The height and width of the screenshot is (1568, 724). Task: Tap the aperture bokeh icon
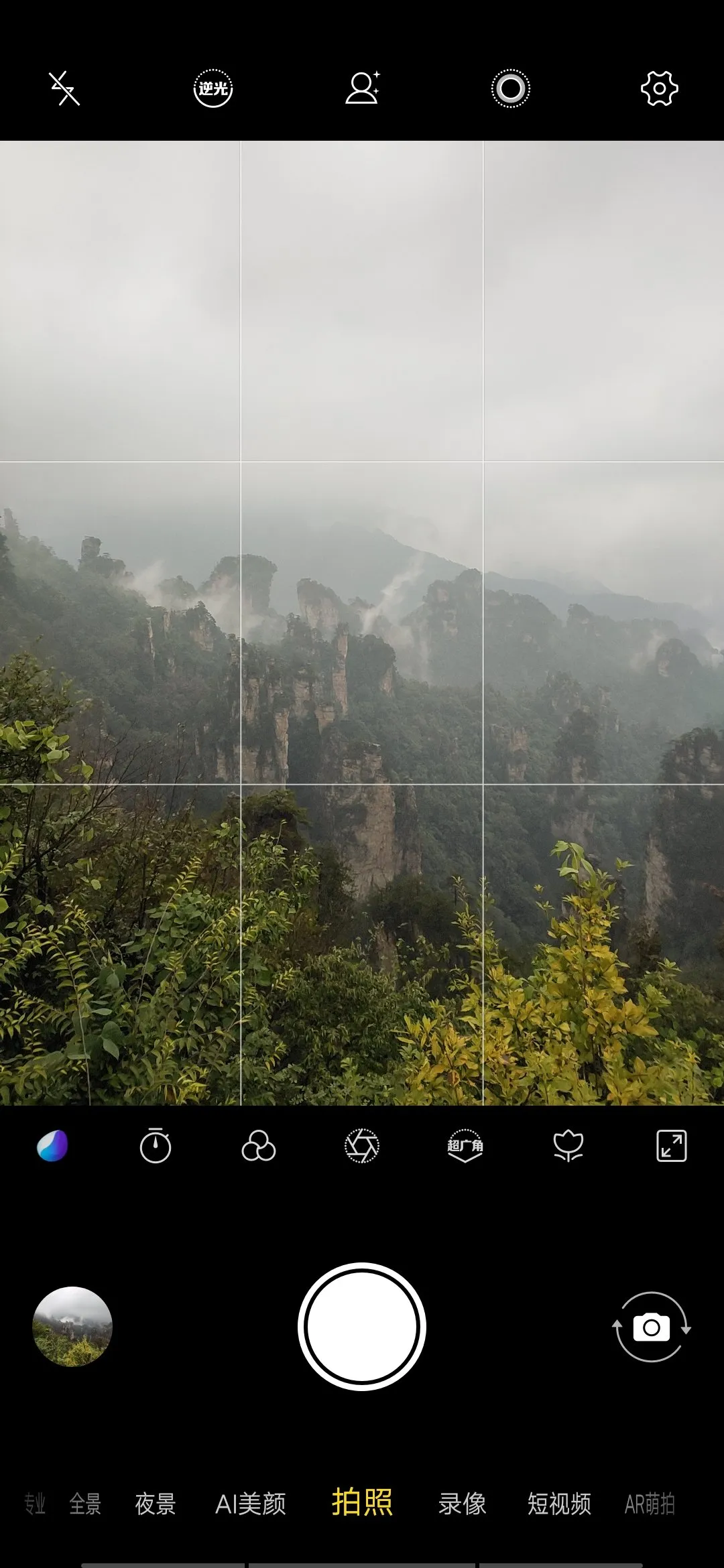point(362,1146)
